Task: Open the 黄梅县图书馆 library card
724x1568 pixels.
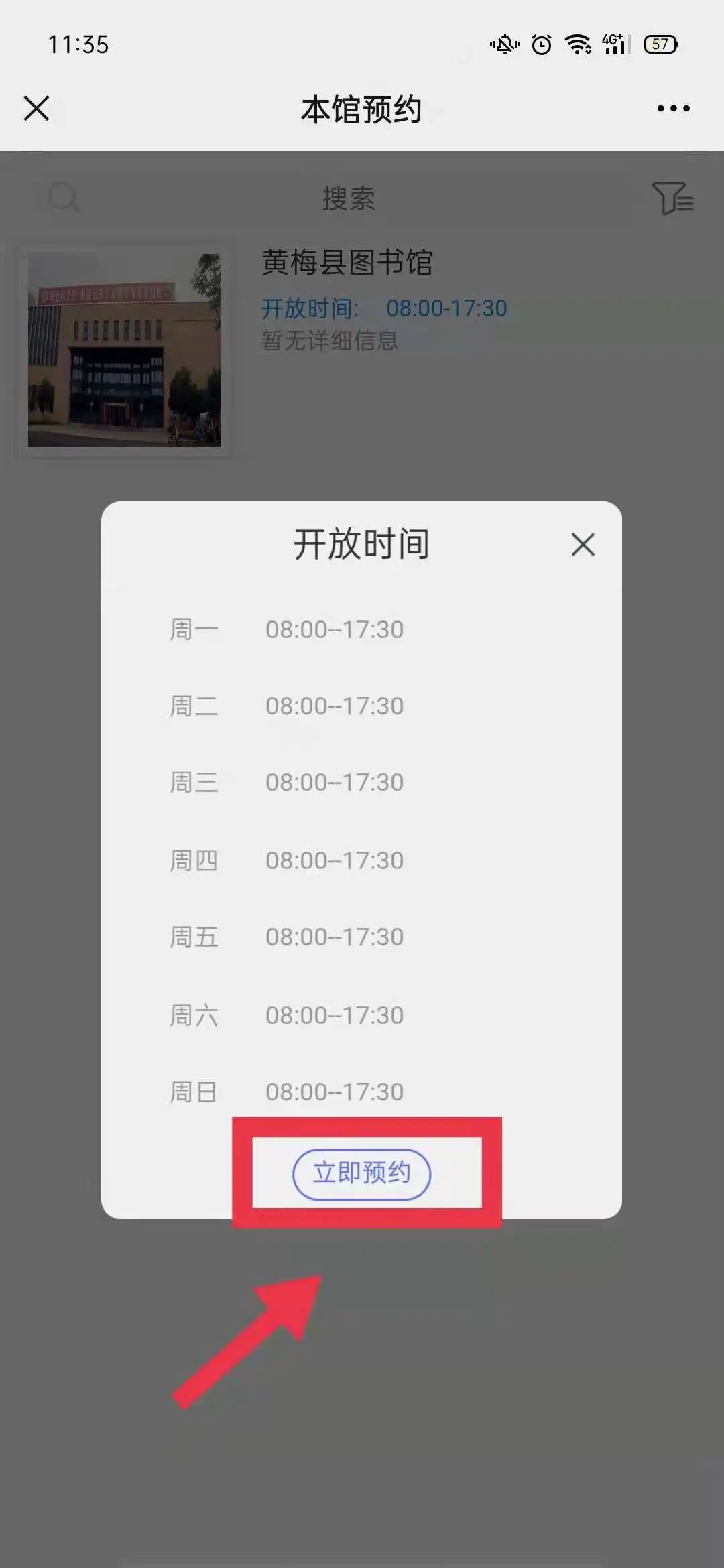Action: point(346,263)
